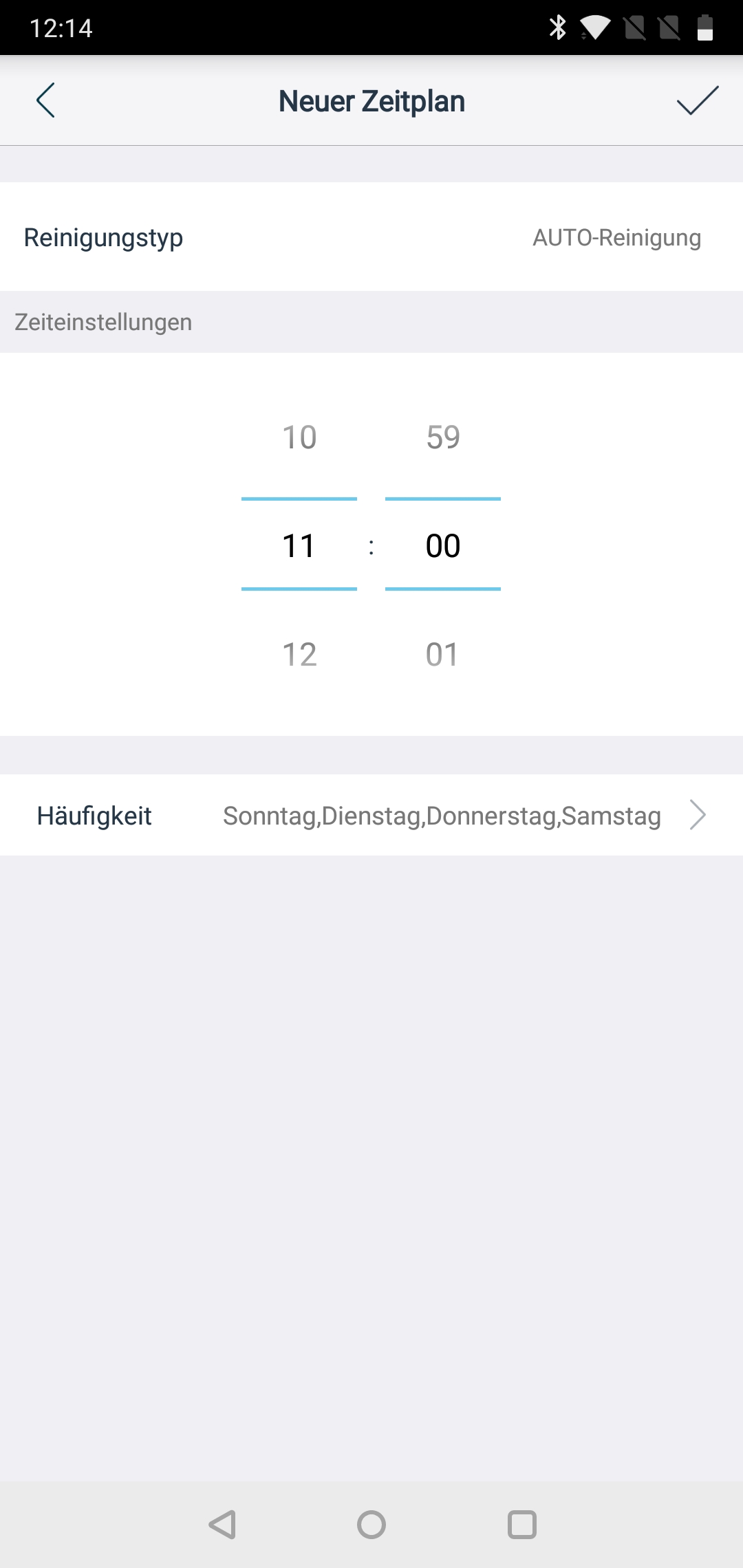Open the Reinigungstyp setting

coord(371,237)
